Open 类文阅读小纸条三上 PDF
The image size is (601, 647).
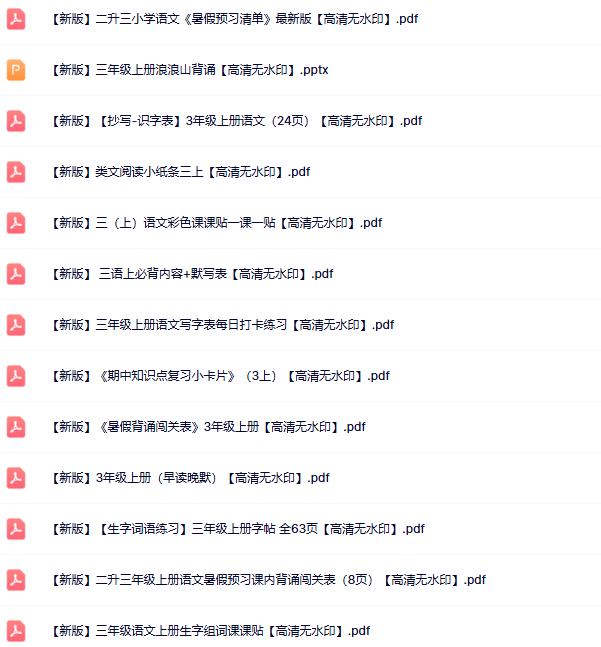pos(180,172)
